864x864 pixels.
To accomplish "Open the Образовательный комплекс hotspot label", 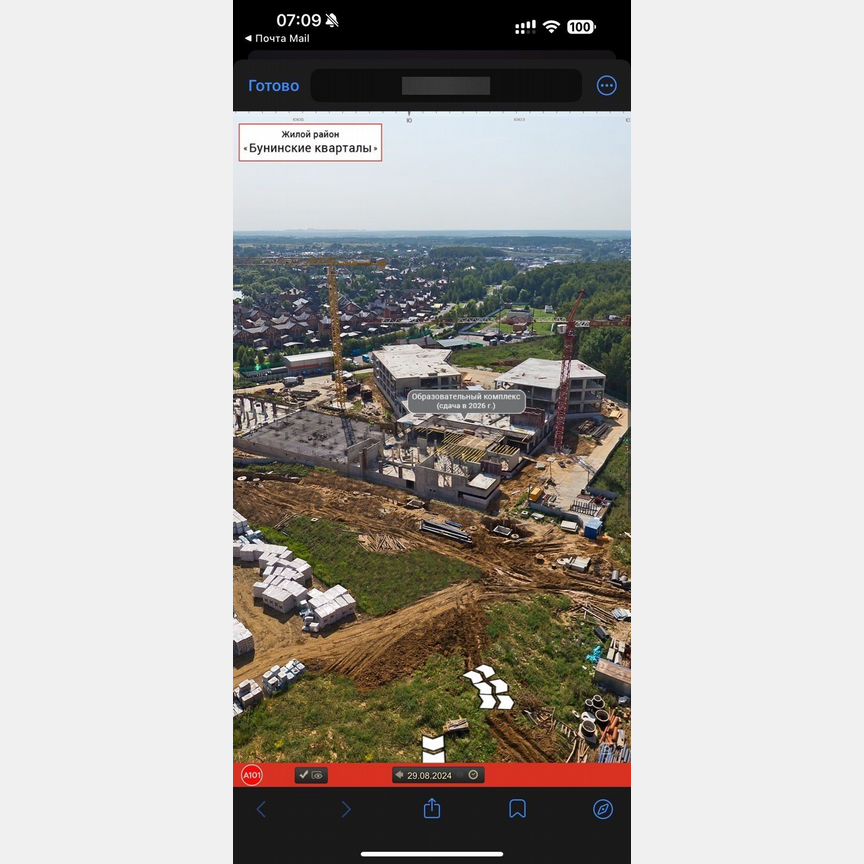I will tap(466, 401).
